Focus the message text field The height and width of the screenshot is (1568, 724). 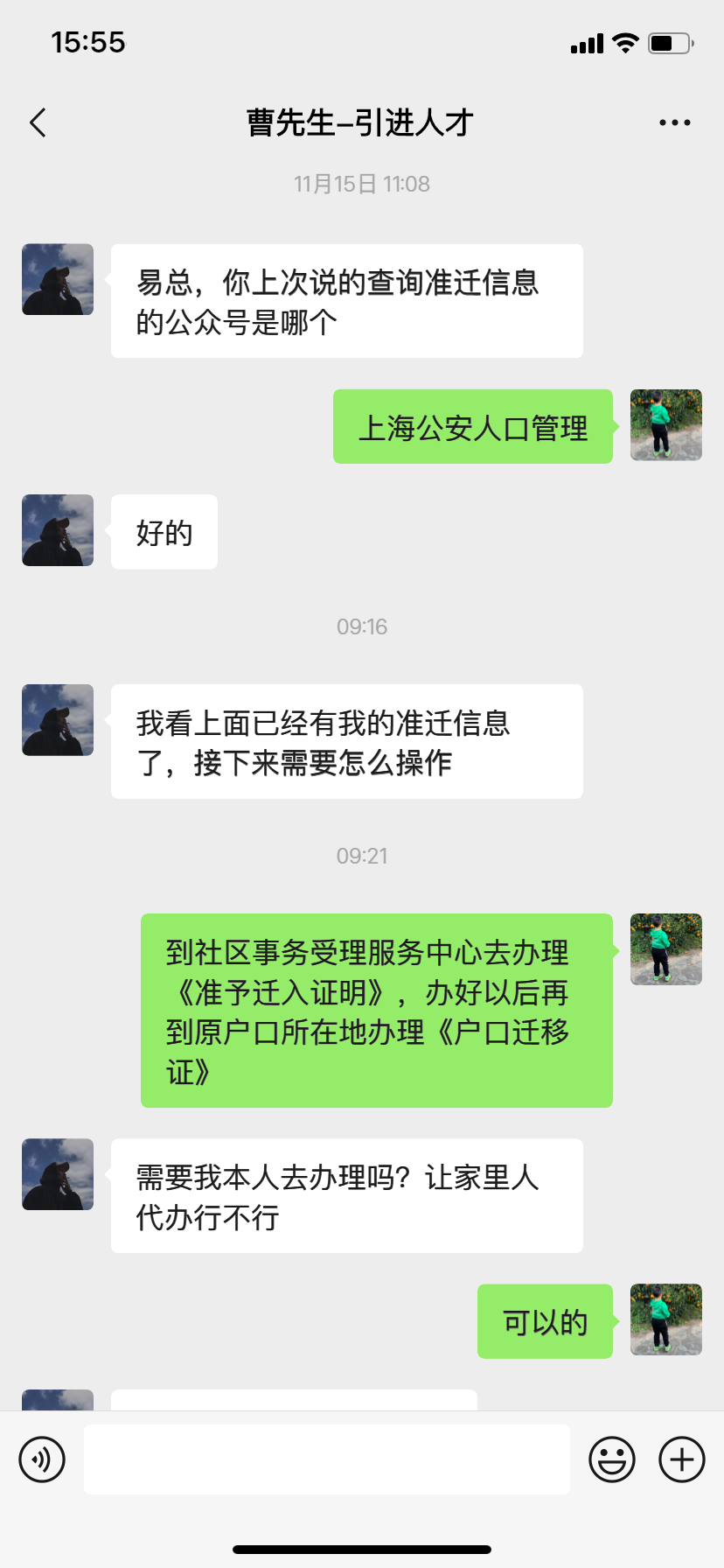pyautogui.click(x=326, y=1459)
